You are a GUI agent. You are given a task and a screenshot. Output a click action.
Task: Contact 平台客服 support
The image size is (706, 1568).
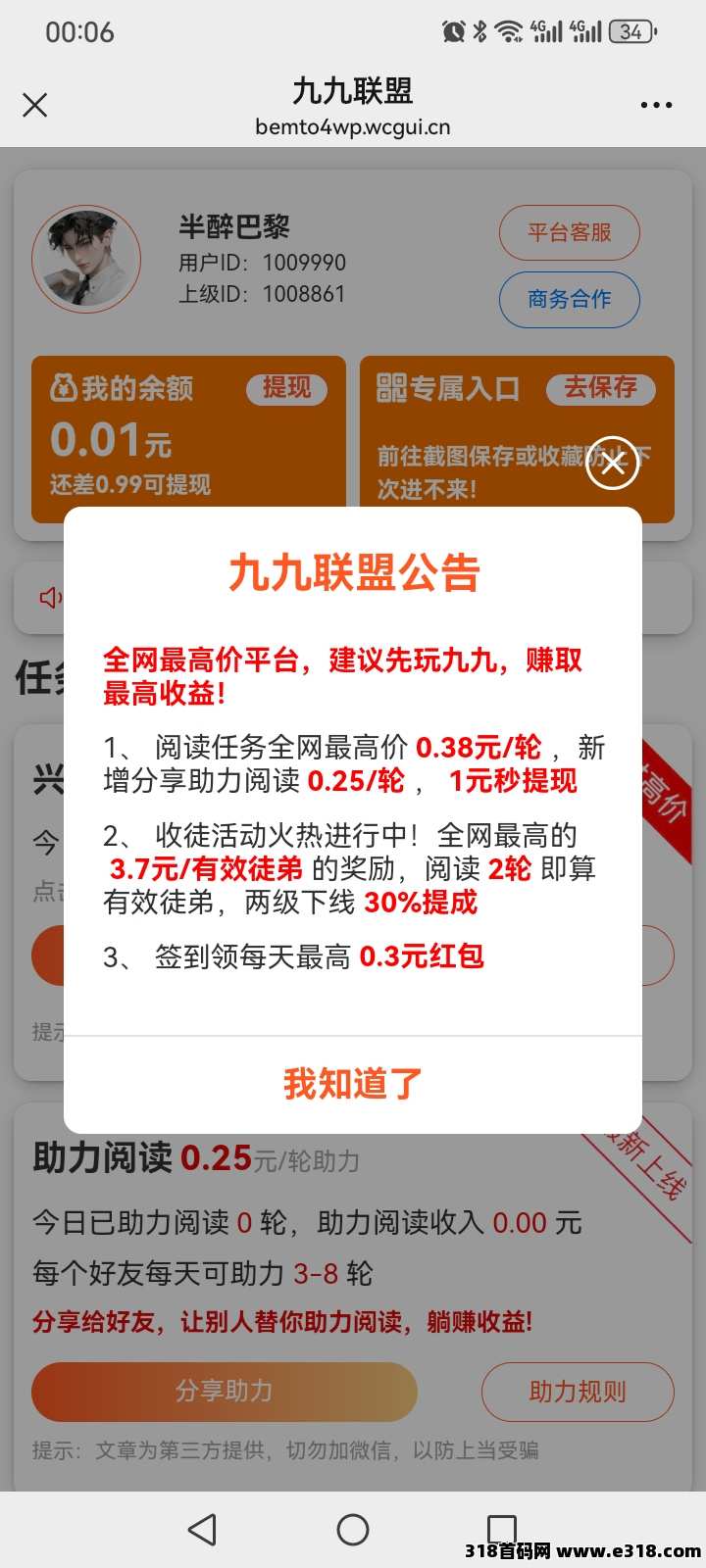(x=569, y=233)
